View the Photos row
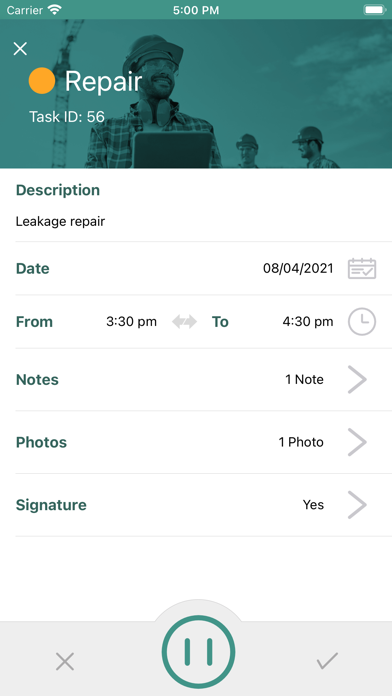392x696 pixels. (x=196, y=443)
